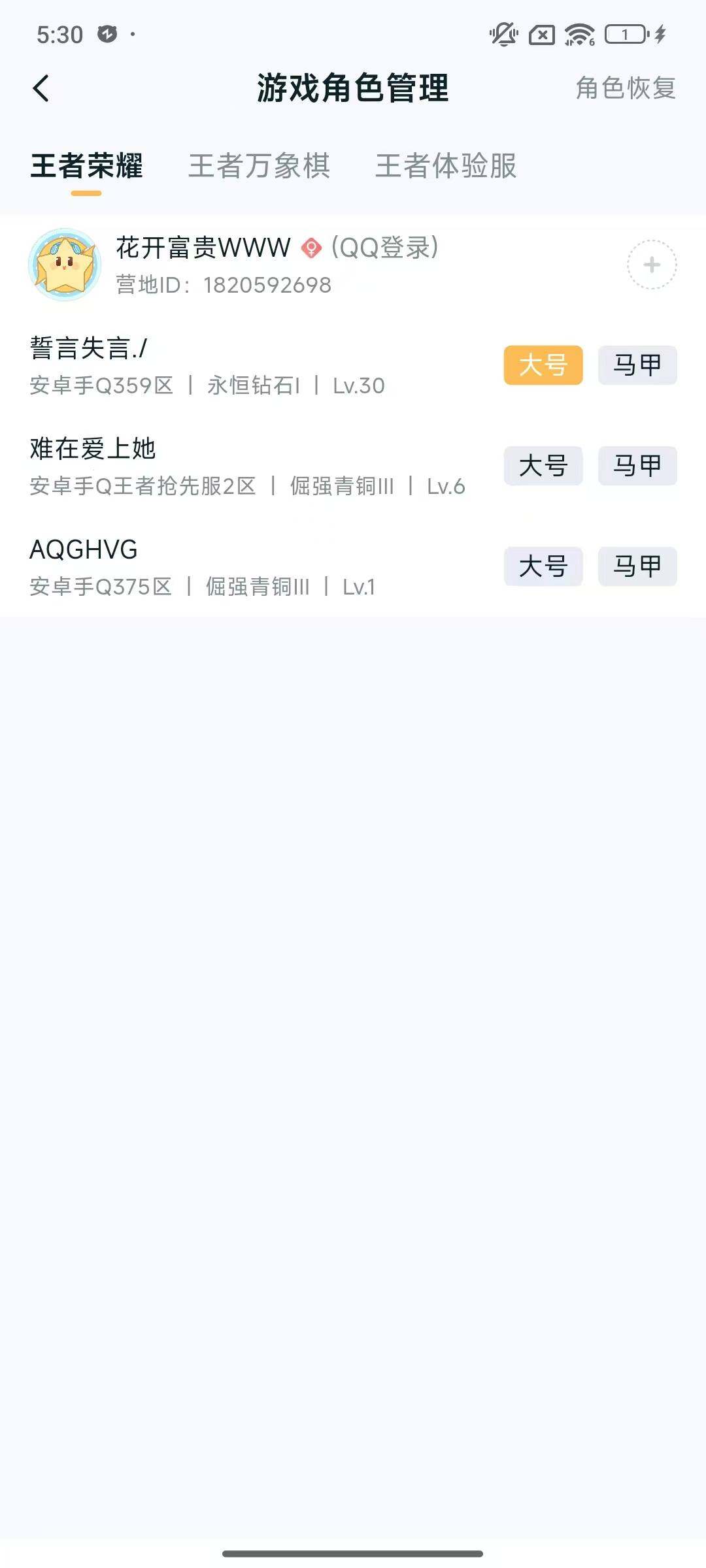
Task: Switch to the 王者万象棋 tab
Action: [260, 168]
